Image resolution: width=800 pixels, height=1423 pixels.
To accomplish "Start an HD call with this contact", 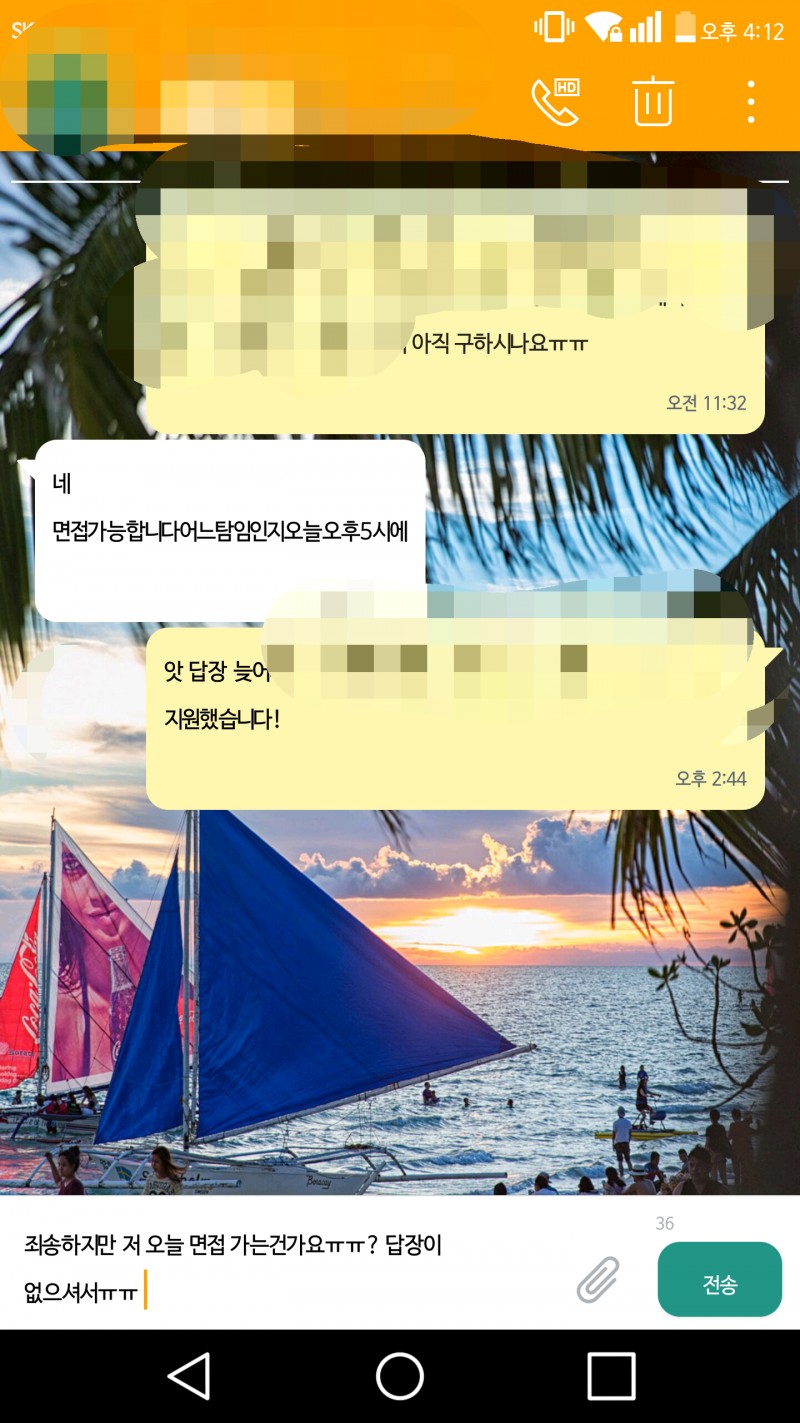I will (555, 101).
